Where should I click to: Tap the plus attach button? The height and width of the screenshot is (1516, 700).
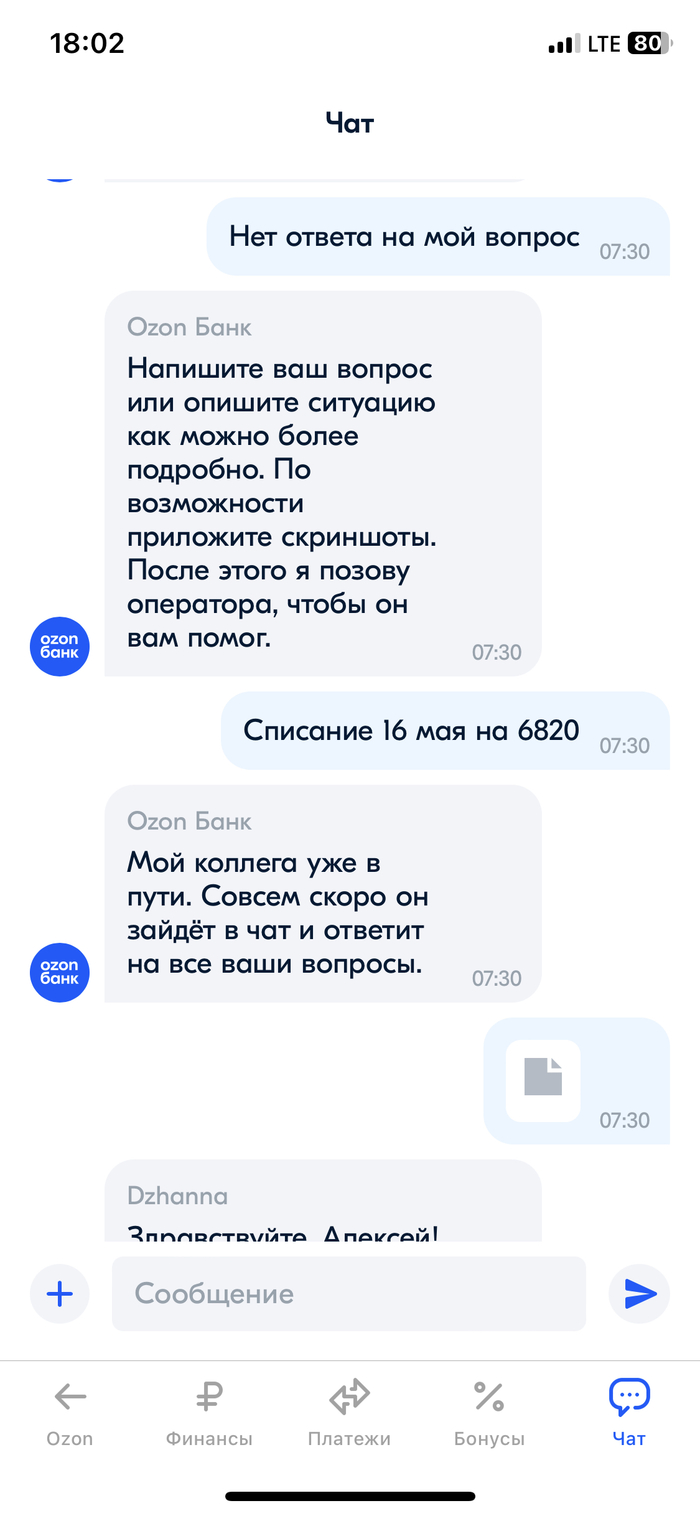click(x=60, y=1294)
